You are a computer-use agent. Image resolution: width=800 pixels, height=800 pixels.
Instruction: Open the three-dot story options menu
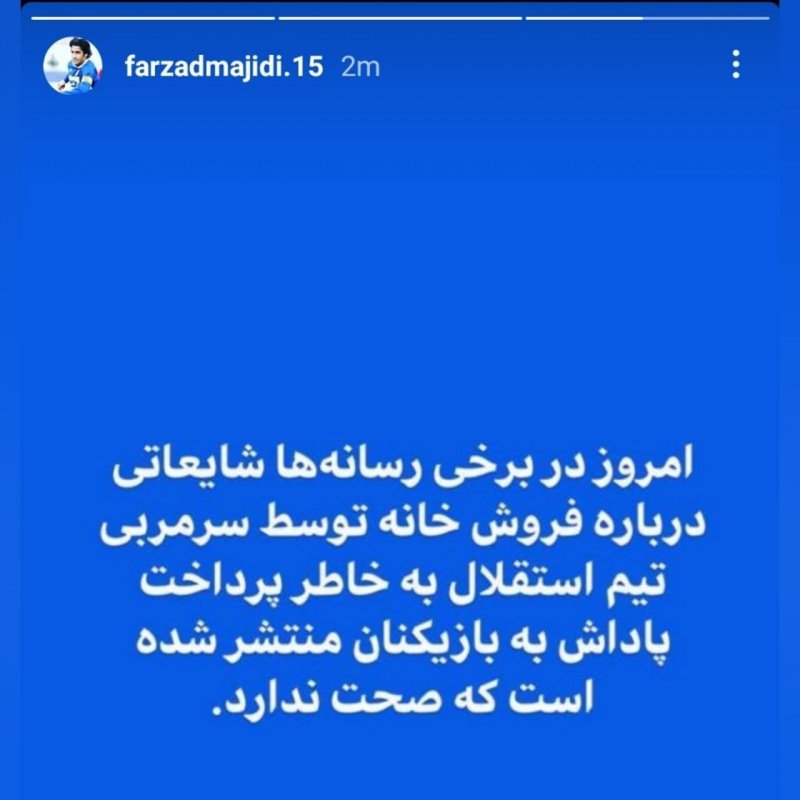coord(736,67)
